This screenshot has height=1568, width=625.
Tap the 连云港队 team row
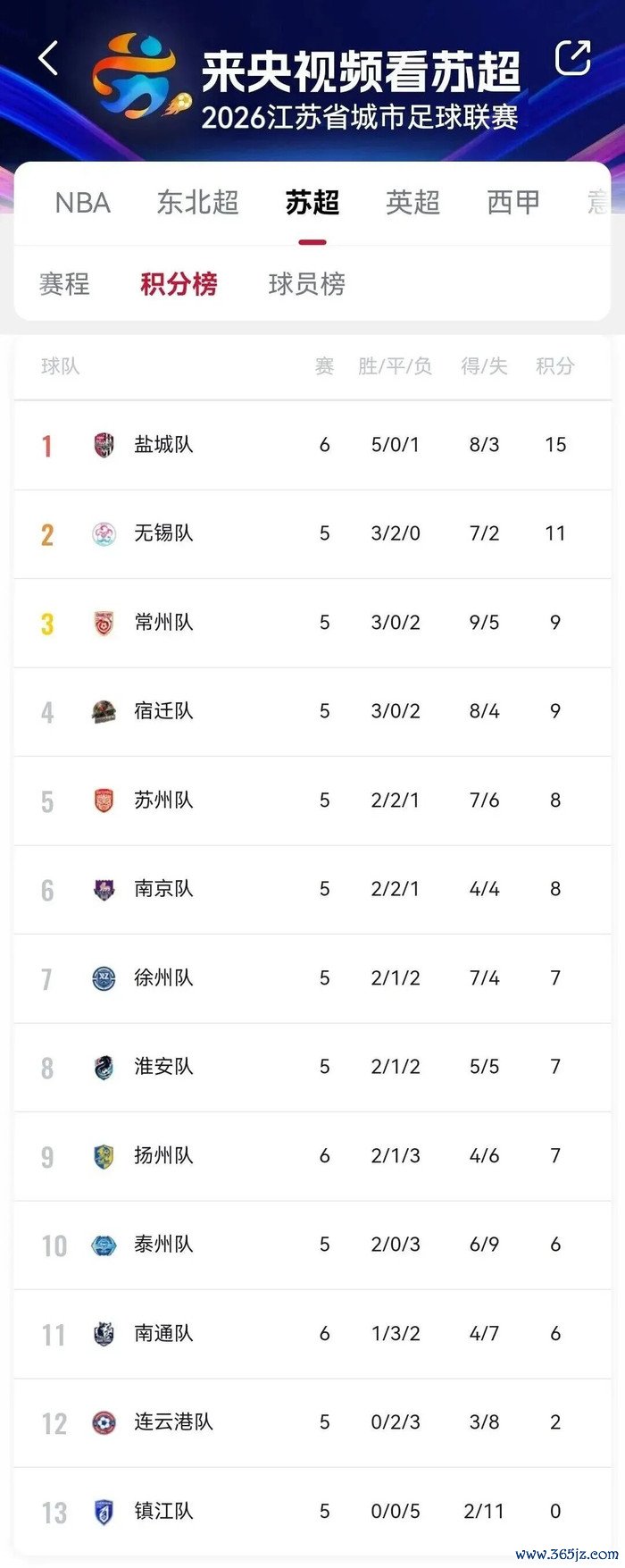312,1422
